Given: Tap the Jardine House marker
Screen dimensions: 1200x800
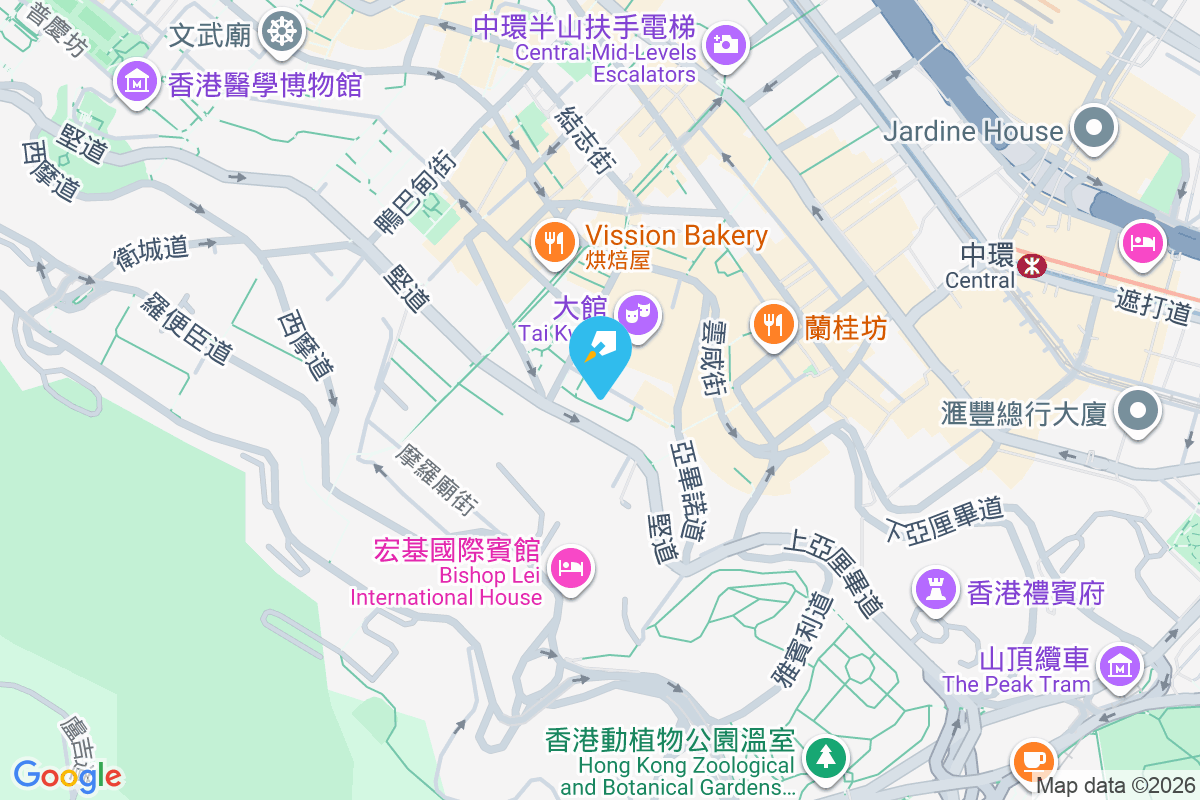Looking at the screenshot, I should click(1093, 129).
